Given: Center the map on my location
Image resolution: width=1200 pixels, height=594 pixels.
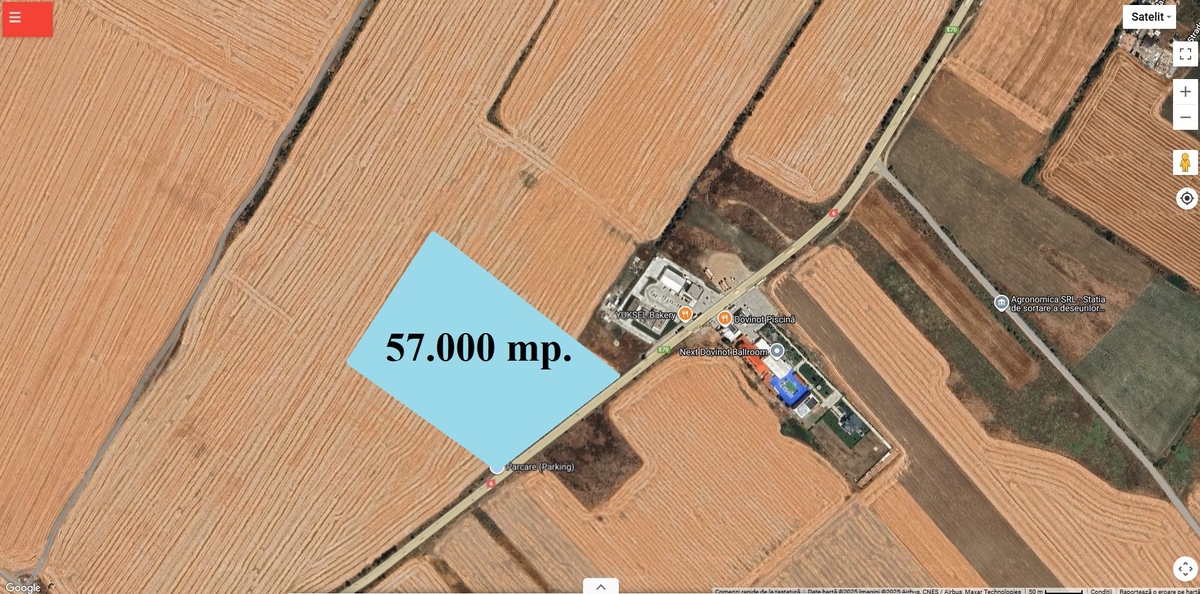Looking at the screenshot, I should click(1185, 198).
